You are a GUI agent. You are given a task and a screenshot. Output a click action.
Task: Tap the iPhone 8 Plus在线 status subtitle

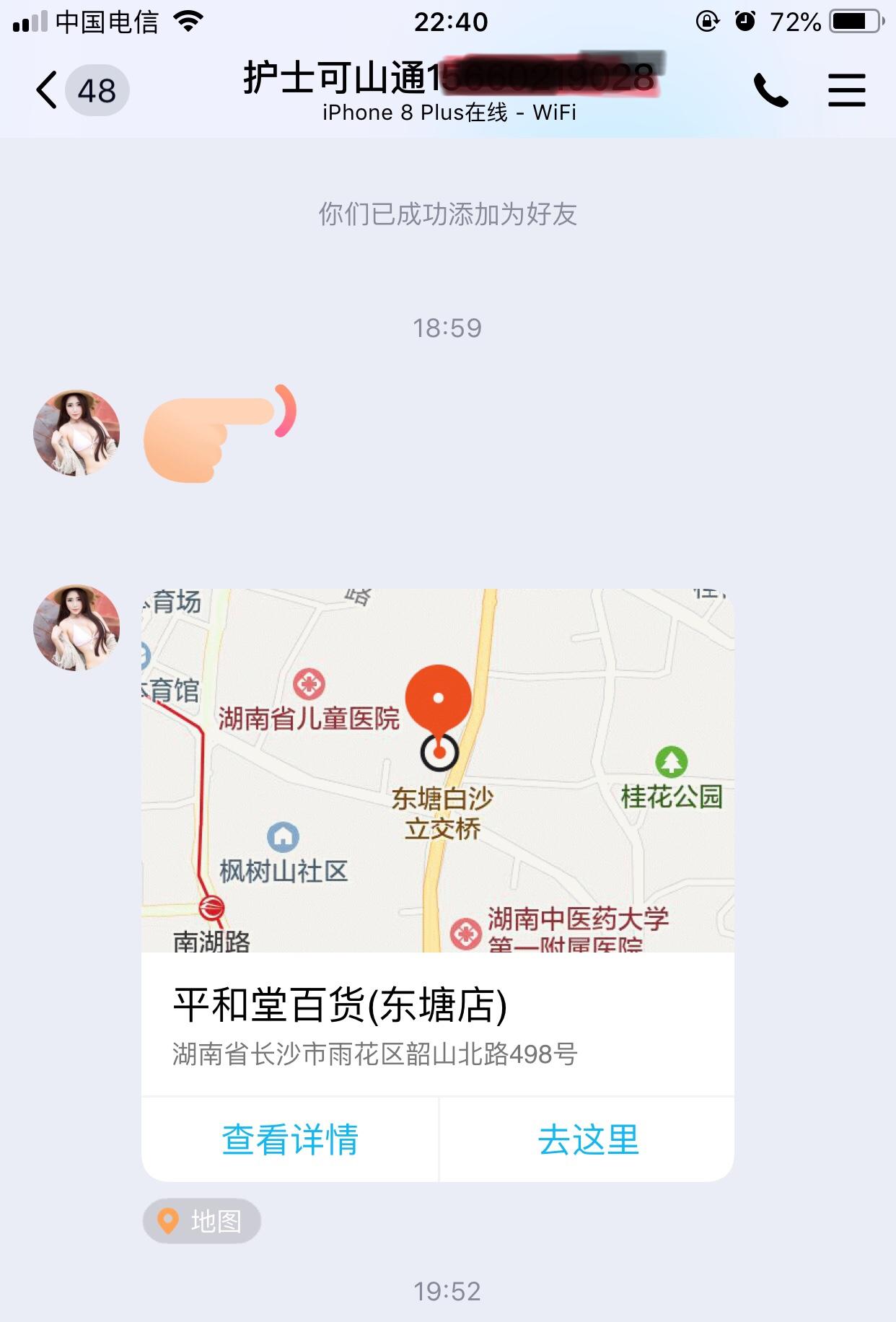point(448,112)
